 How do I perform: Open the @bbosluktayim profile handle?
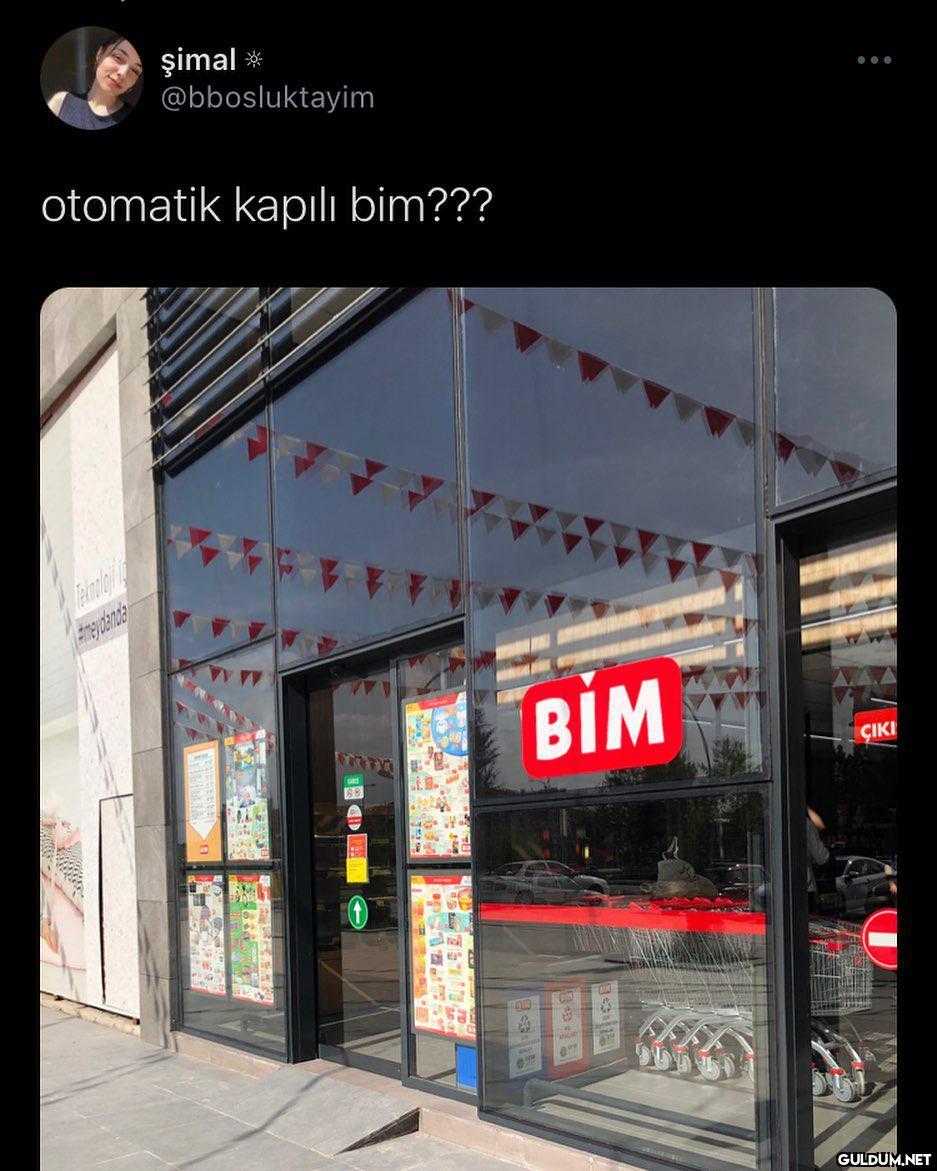click(267, 98)
